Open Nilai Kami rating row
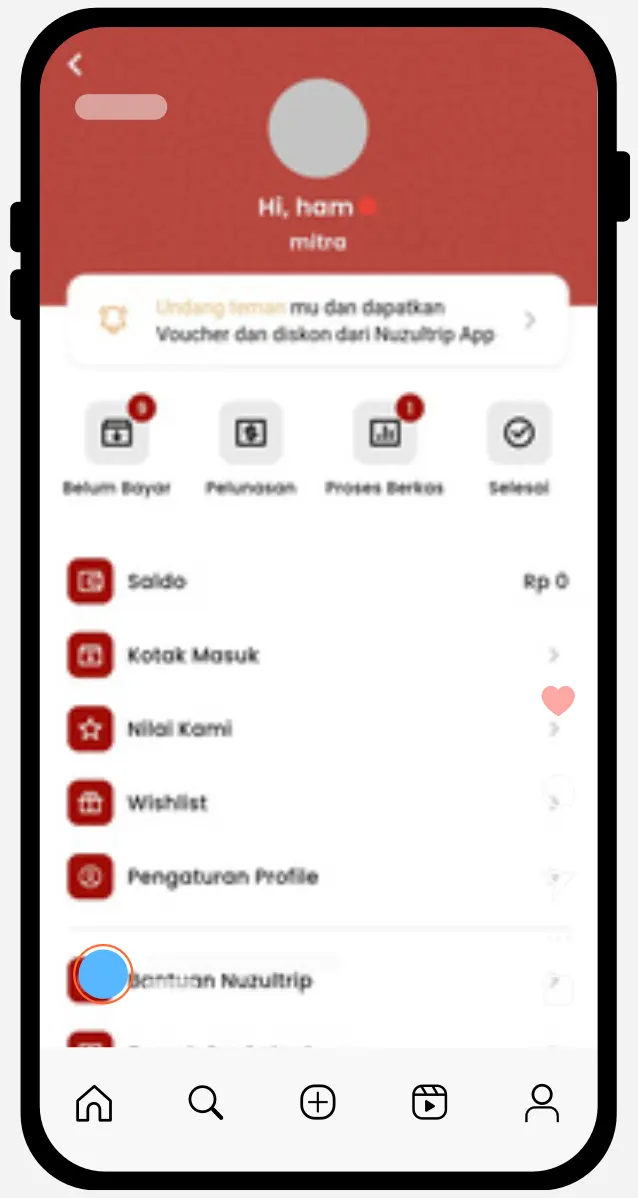Screen dimensions: 638x1198 (318, 729)
